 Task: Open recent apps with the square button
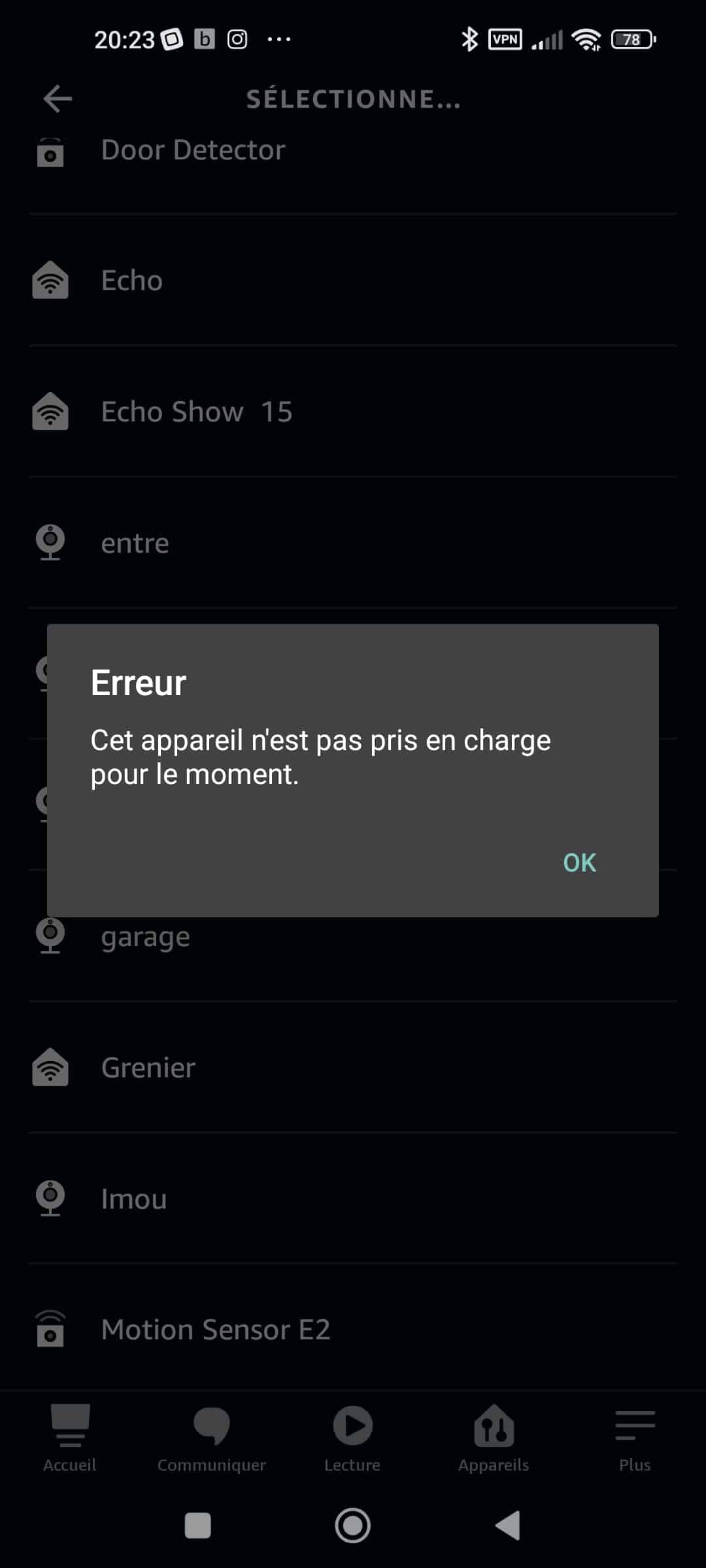[198, 1526]
